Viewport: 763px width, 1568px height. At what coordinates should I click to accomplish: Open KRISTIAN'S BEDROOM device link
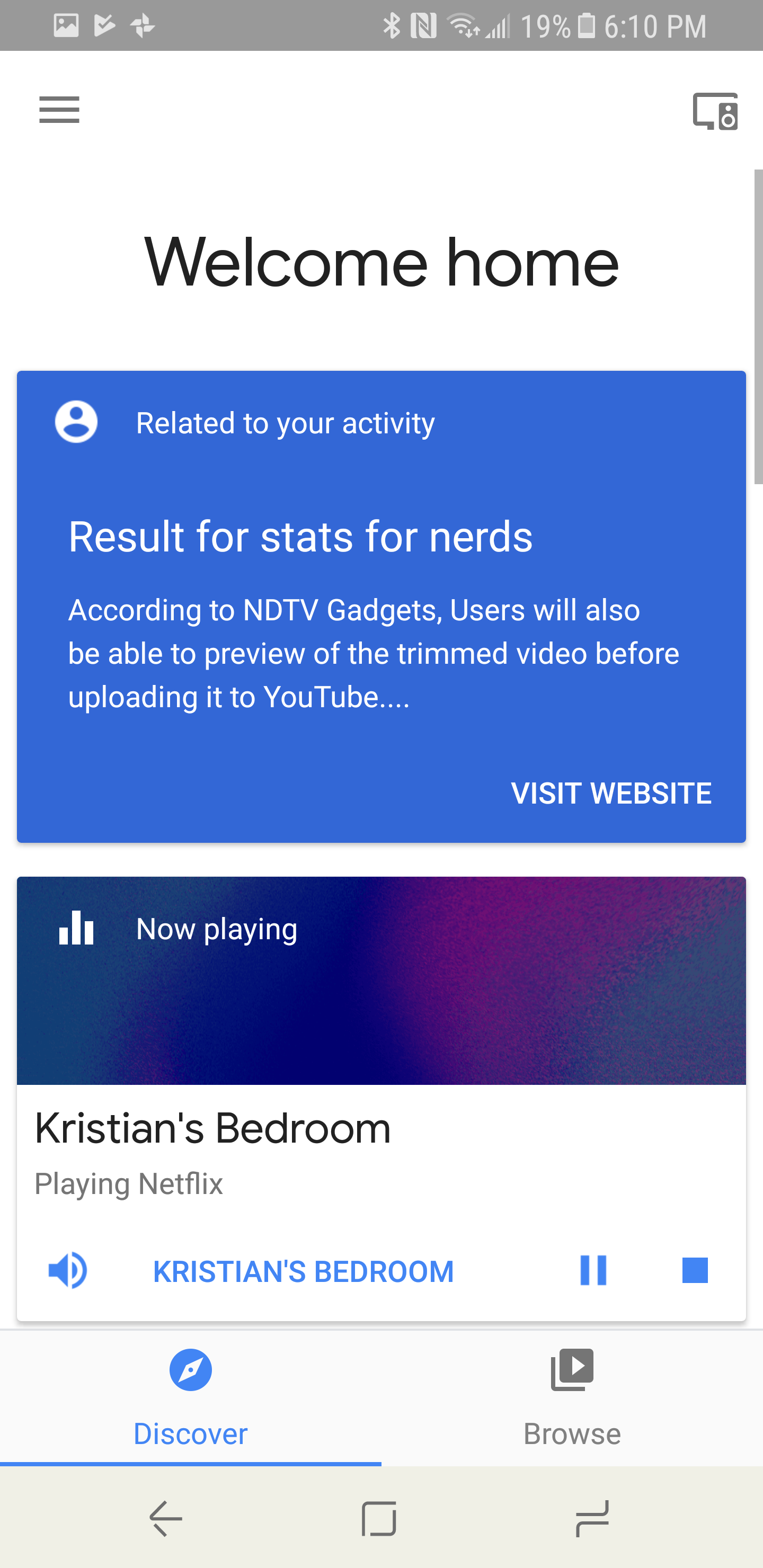[303, 1271]
